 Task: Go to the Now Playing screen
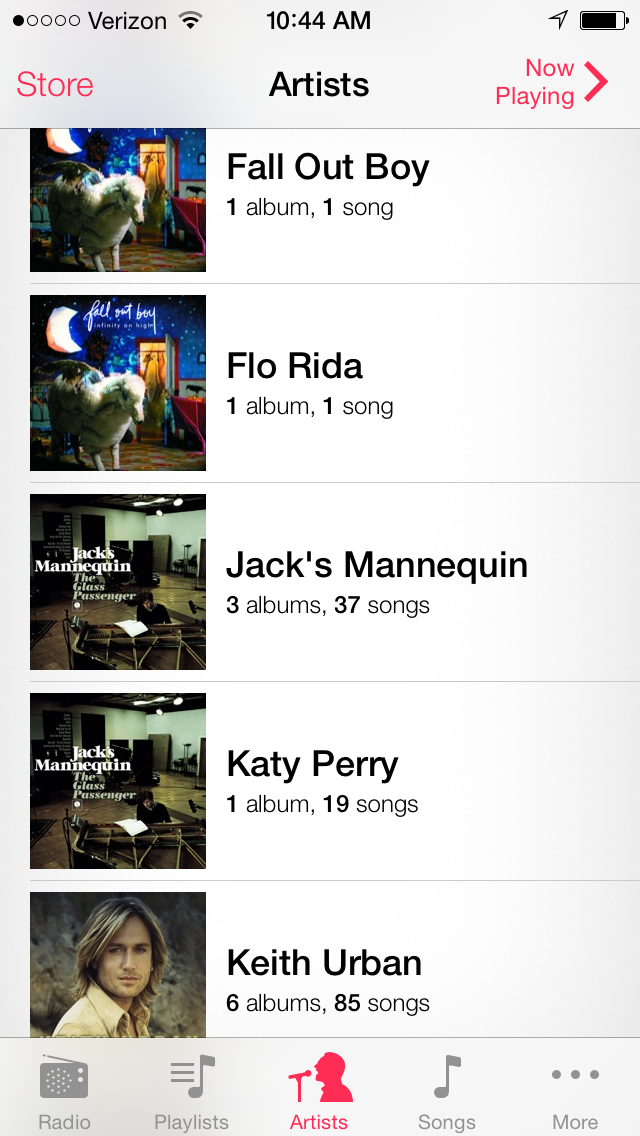552,83
